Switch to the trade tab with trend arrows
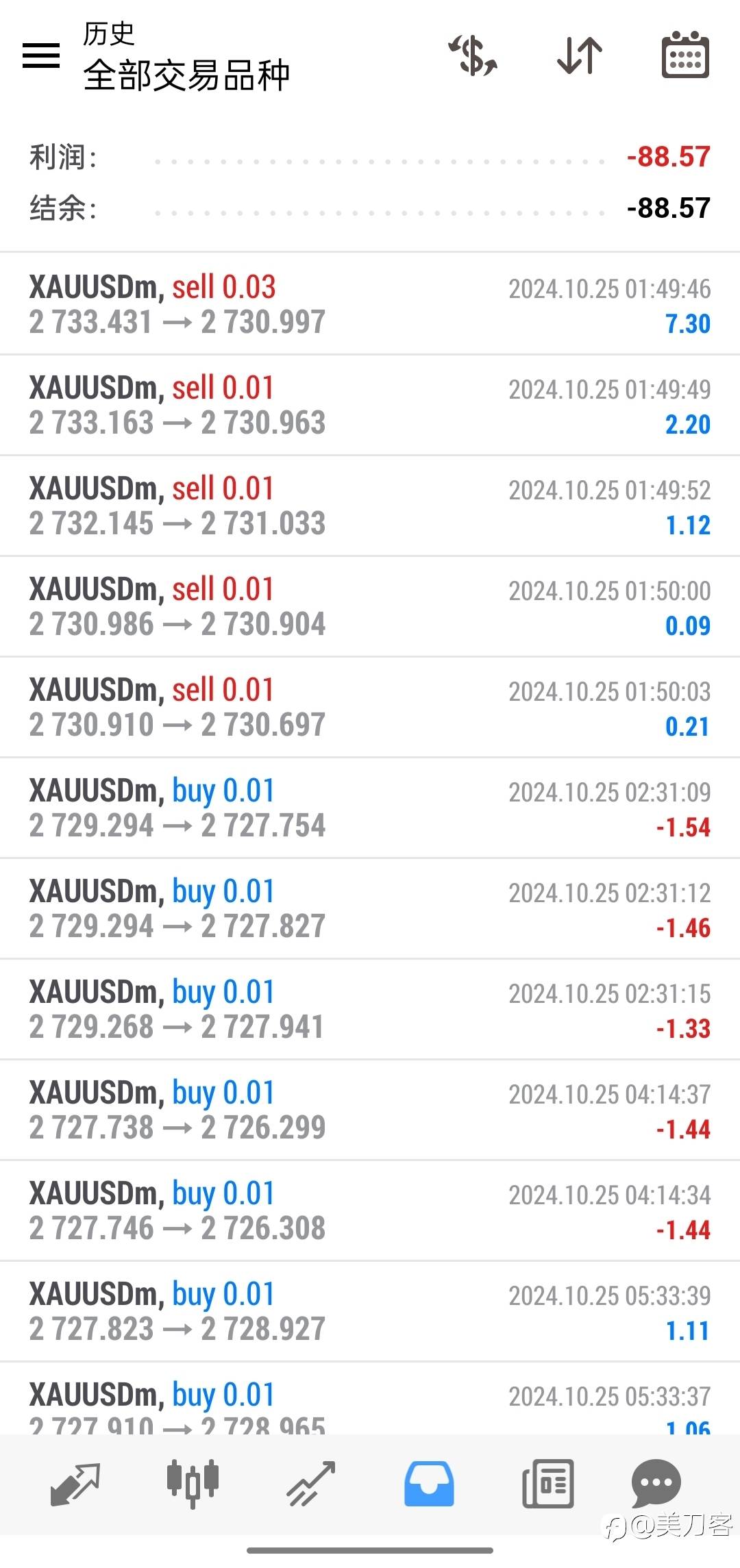 pos(310,1484)
